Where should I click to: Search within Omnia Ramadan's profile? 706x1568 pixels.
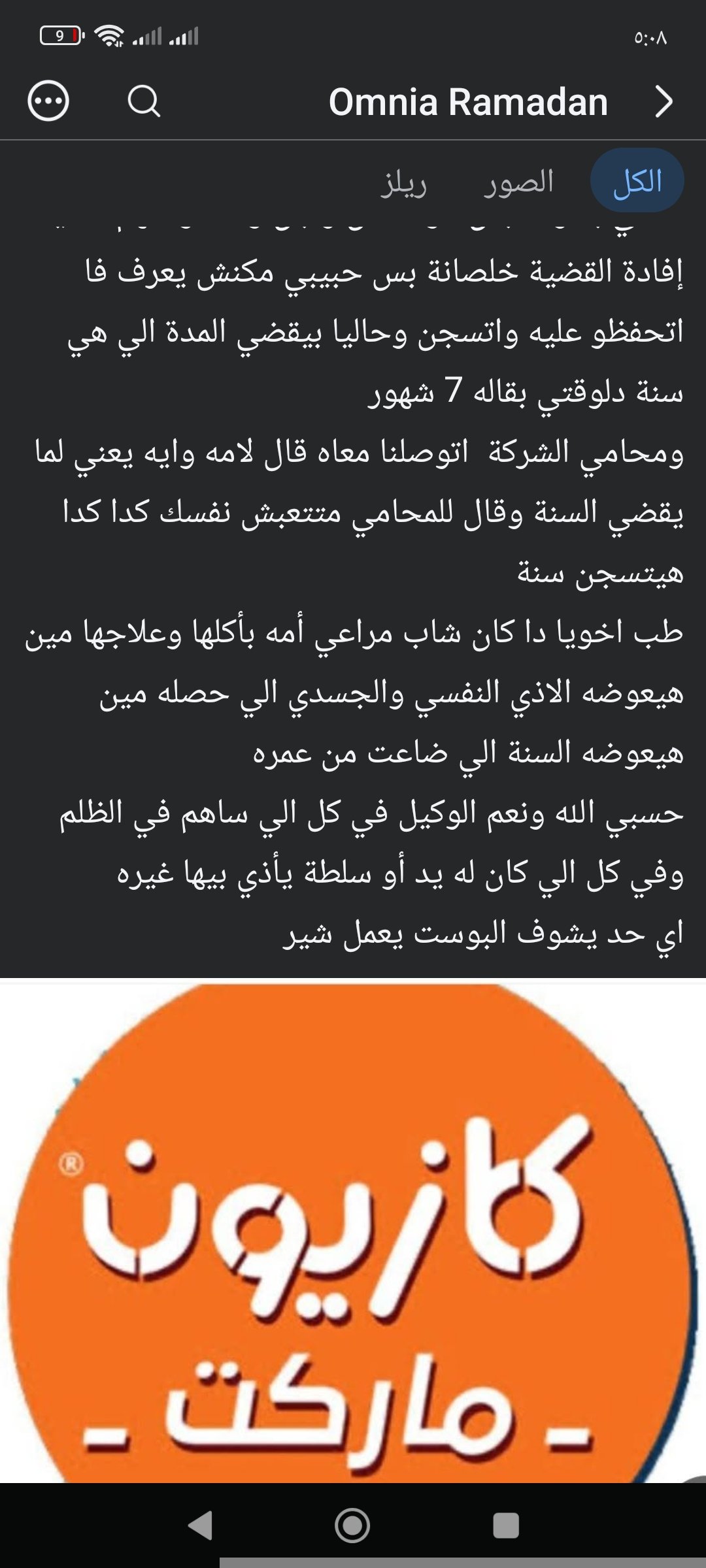pyautogui.click(x=144, y=101)
